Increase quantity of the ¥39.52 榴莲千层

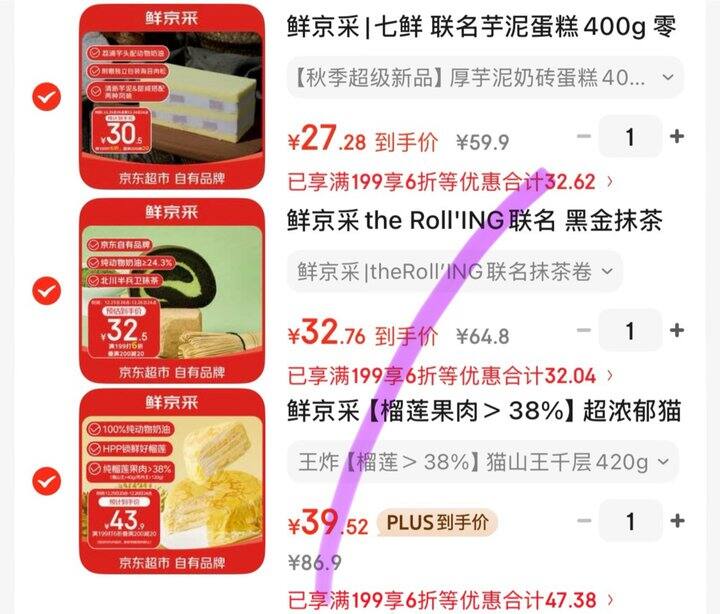(x=677, y=521)
